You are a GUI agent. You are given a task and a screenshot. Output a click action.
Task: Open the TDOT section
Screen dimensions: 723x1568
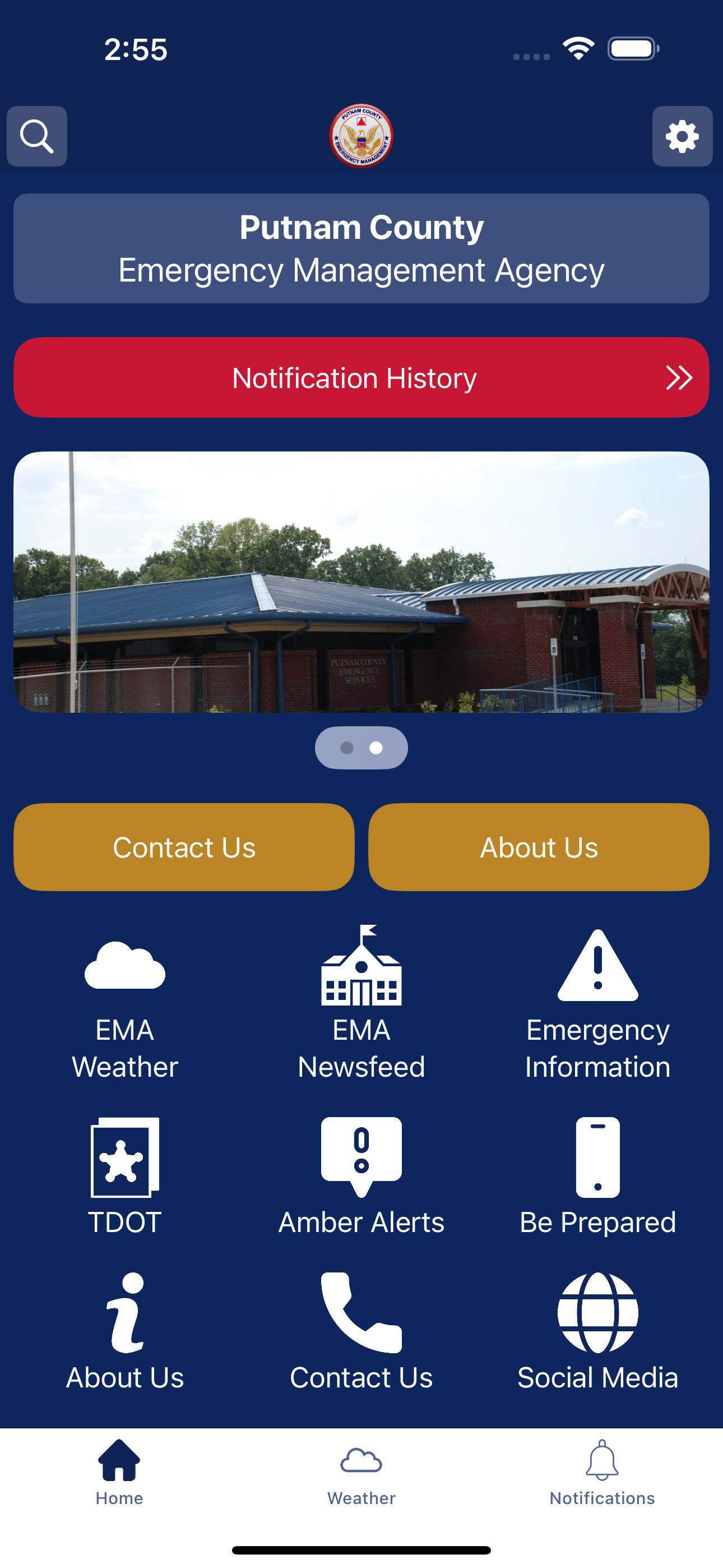[x=124, y=1175]
